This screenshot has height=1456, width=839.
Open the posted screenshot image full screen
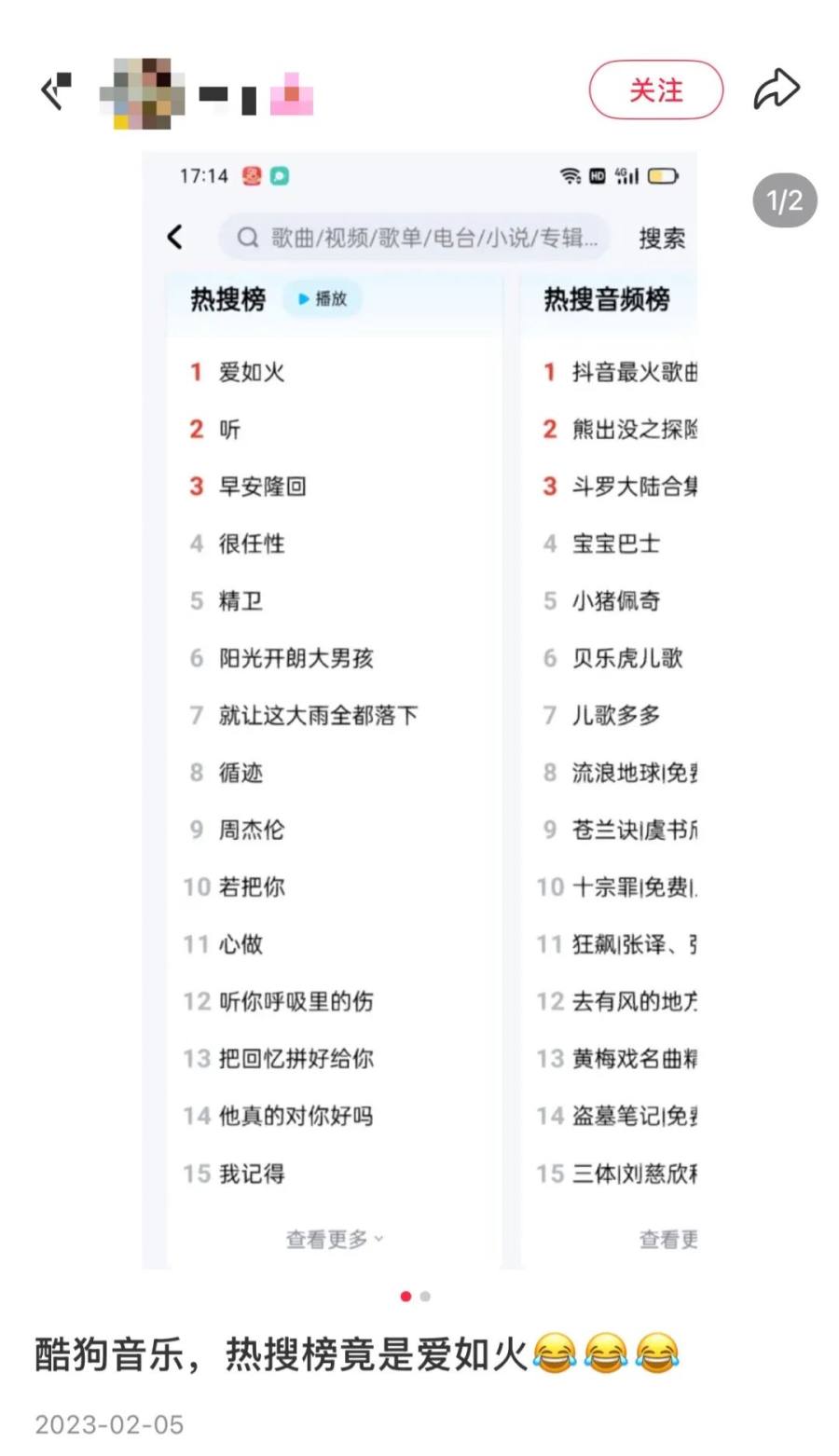(419, 708)
